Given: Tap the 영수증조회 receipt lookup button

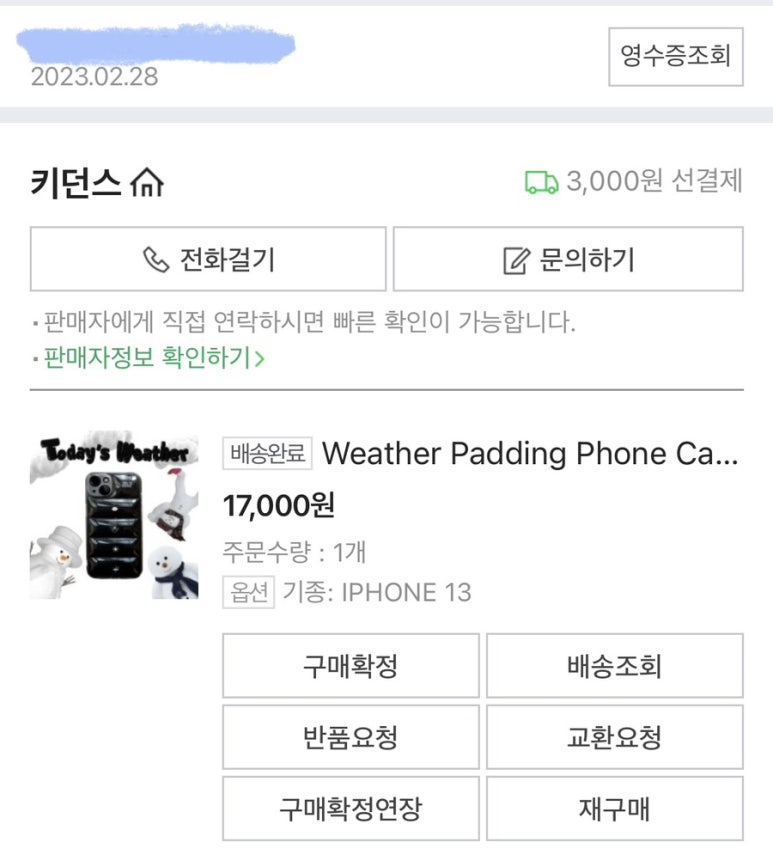Looking at the screenshot, I should click(676, 56).
